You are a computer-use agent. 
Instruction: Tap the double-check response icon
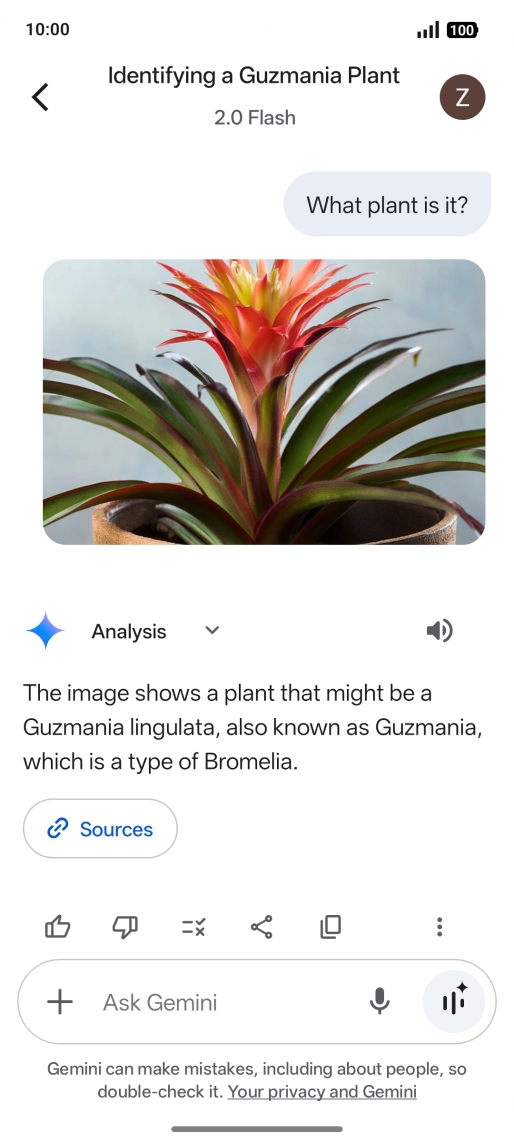pyautogui.click(x=193, y=926)
